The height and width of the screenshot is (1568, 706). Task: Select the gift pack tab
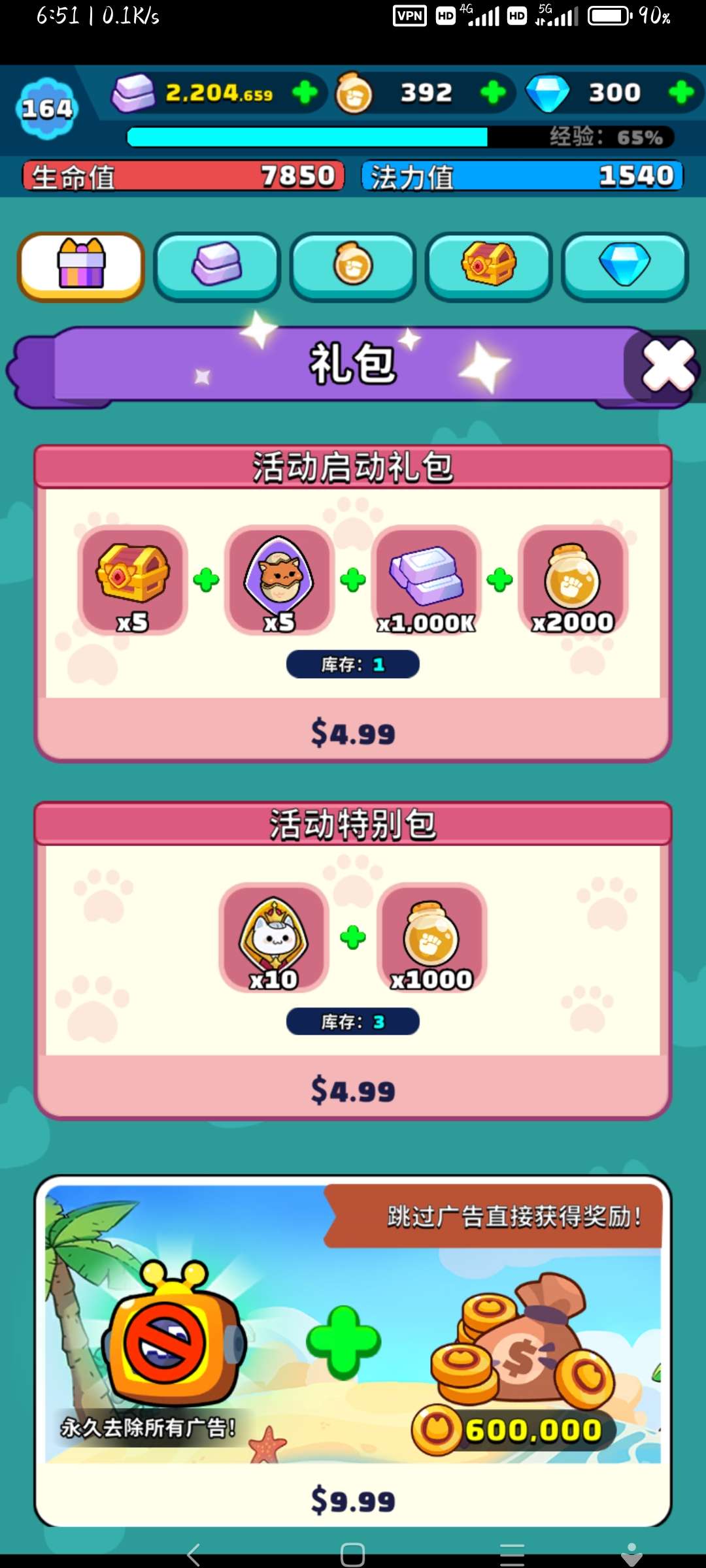[x=81, y=267]
